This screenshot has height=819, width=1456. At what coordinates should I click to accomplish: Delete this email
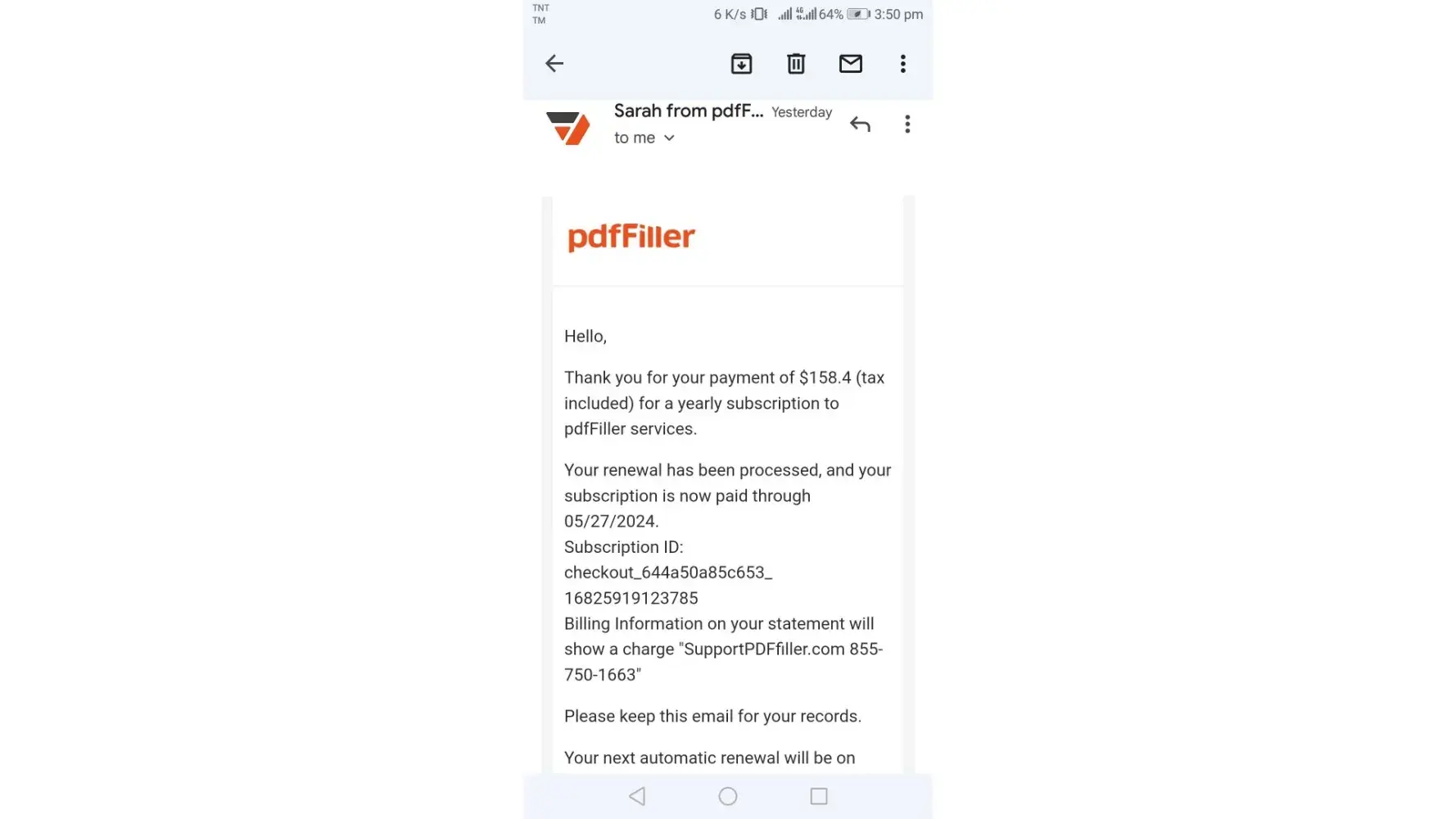coord(796,64)
